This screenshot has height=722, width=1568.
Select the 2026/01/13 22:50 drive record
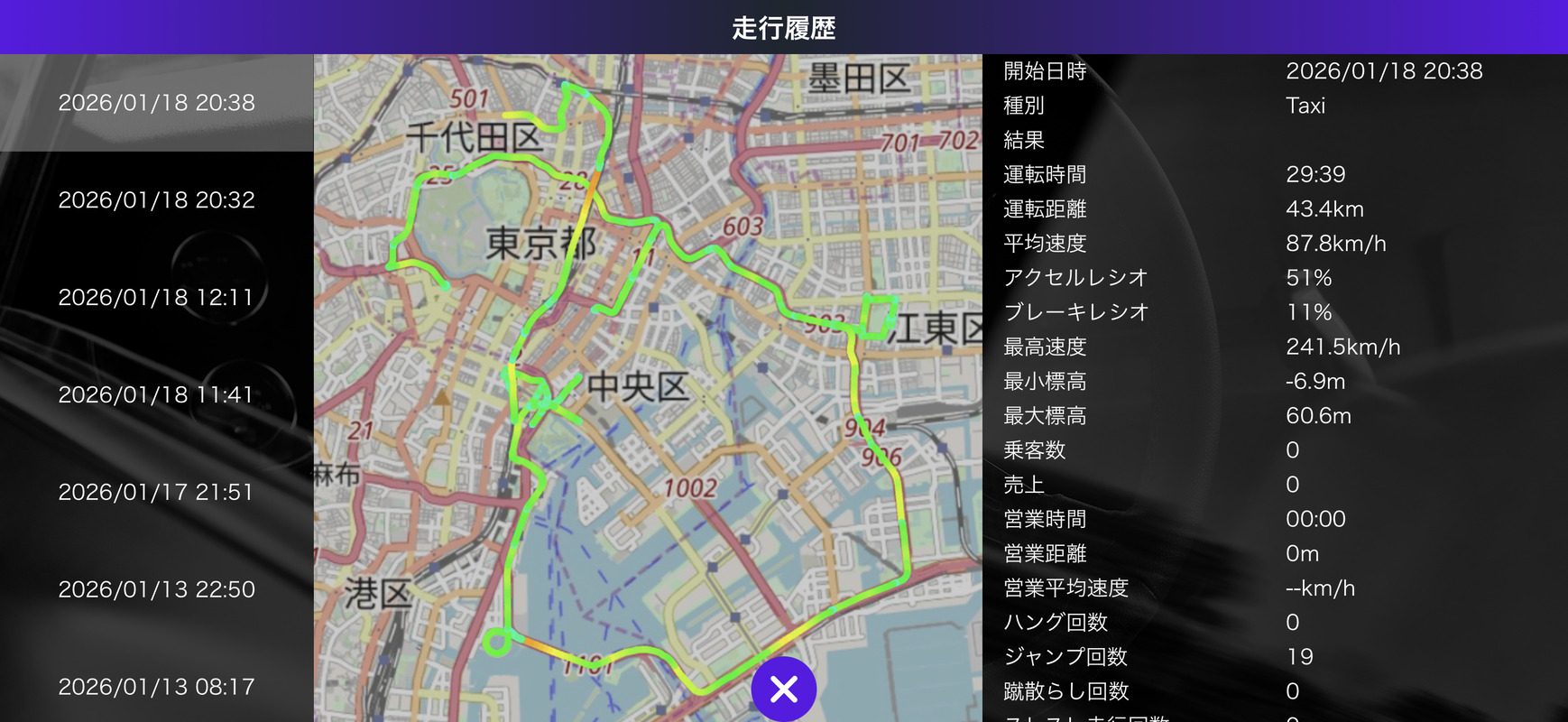click(156, 590)
